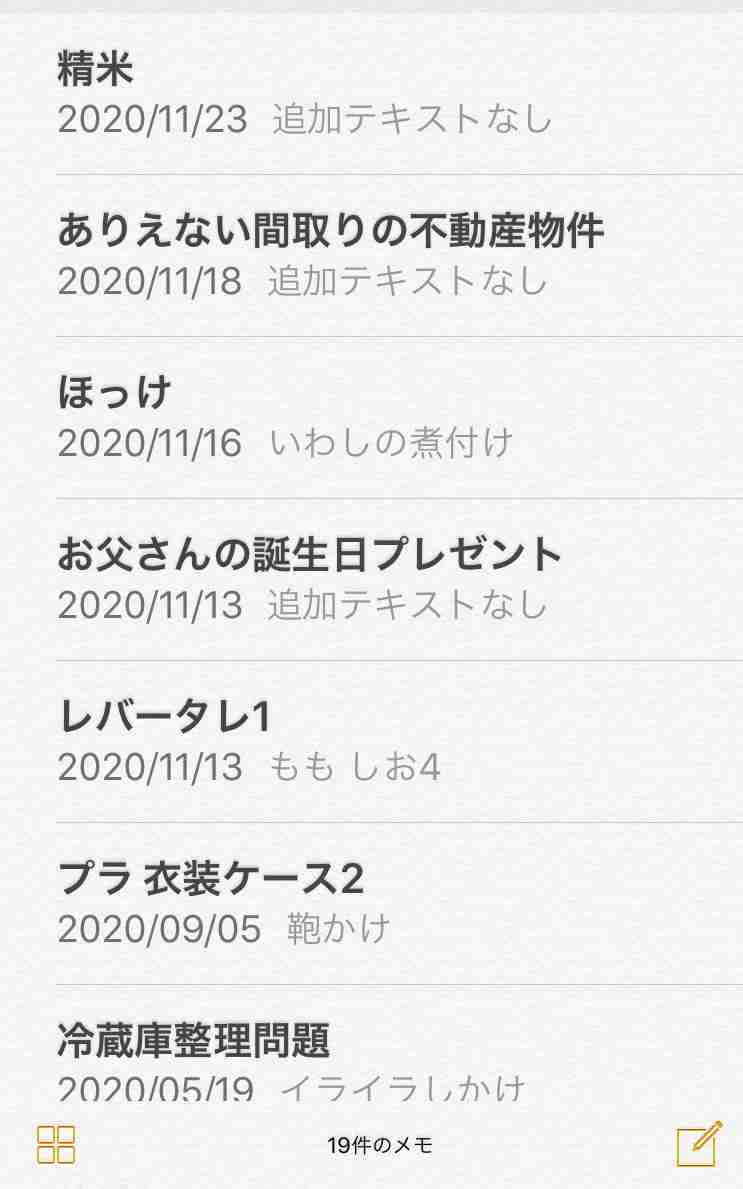
Task: Switch to gallery grid view
Action: [x=56, y=1144]
